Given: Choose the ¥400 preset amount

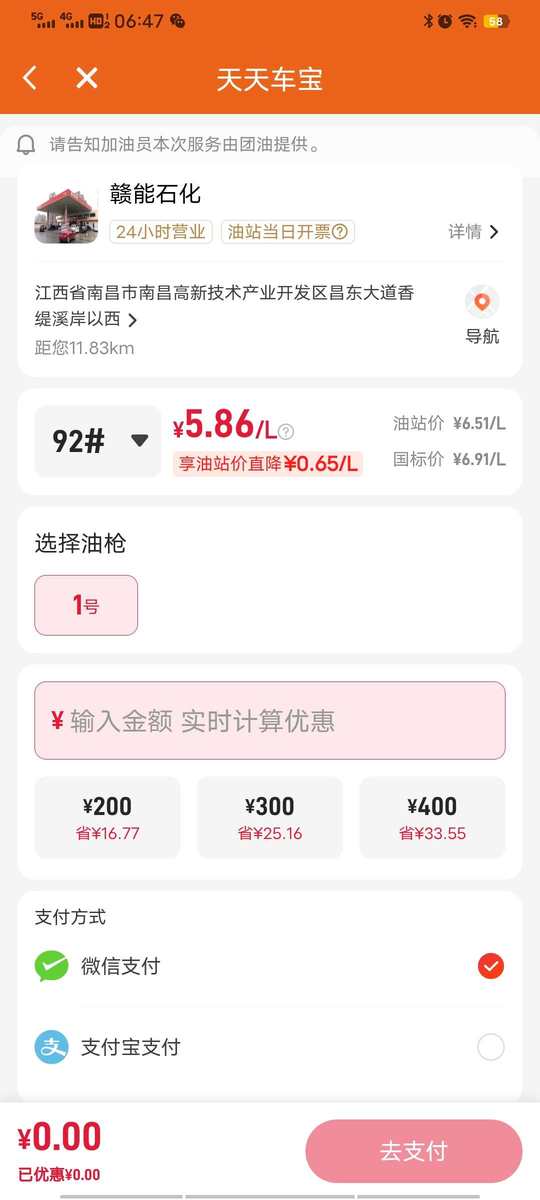Looking at the screenshot, I should coord(432,818).
